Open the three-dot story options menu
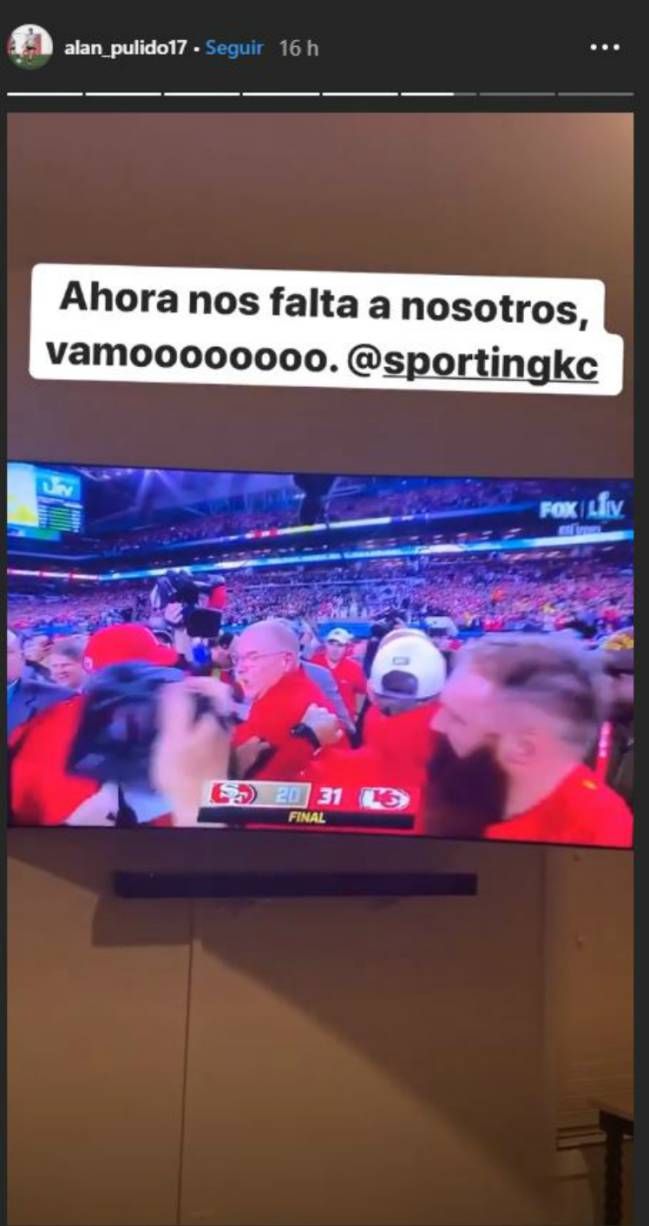 click(604, 48)
